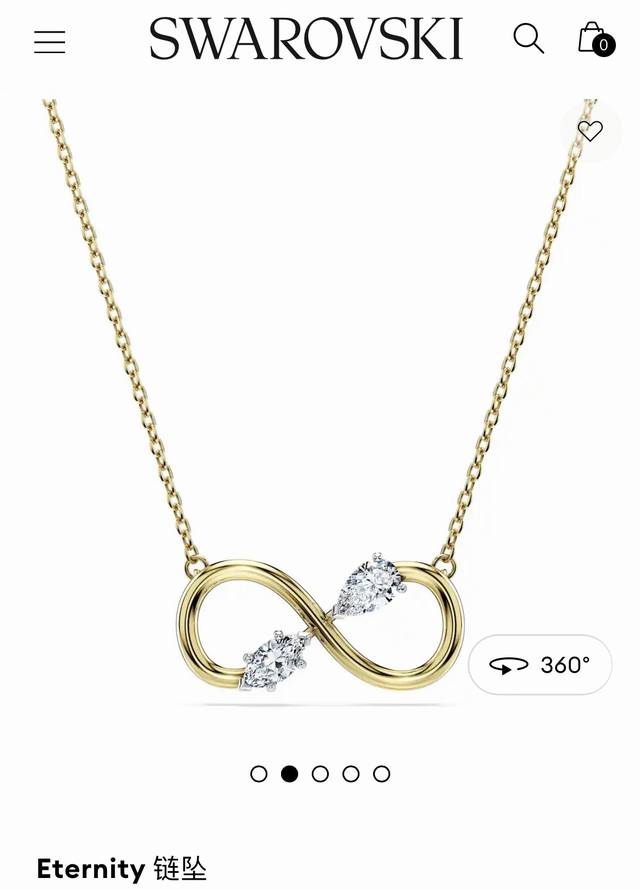This screenshot has width=640, height=889.
Task: Open the hamburger navigation menu
Action: pos(49,42)
